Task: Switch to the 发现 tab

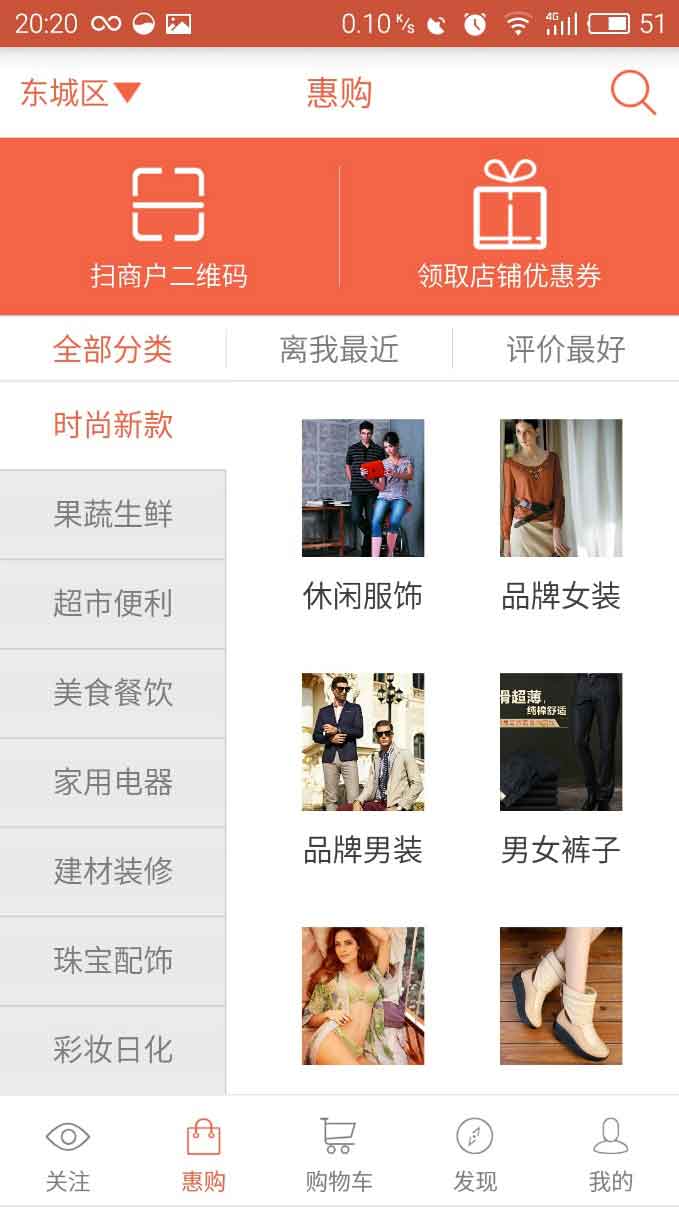Action: tap(475, 1155)
